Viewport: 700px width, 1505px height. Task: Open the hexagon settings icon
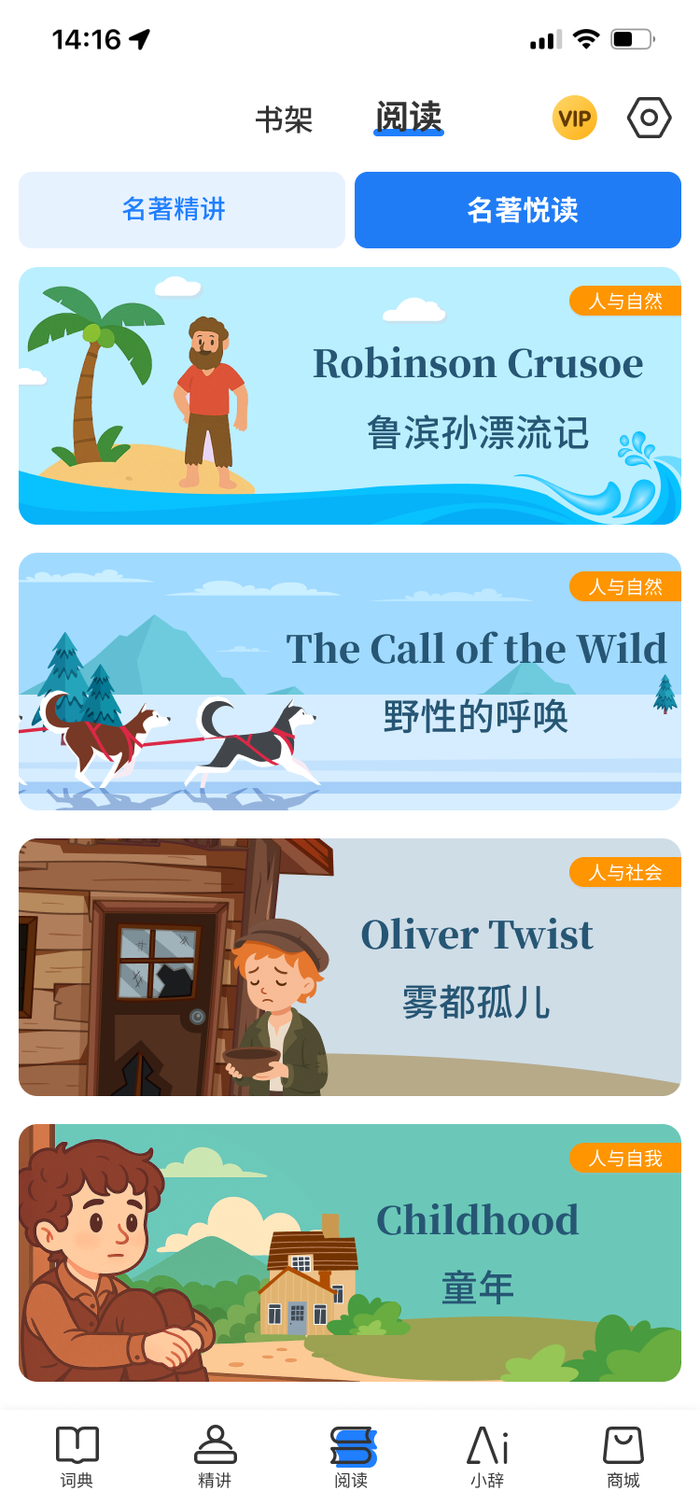pyautogui.click(x=649, y=119)
